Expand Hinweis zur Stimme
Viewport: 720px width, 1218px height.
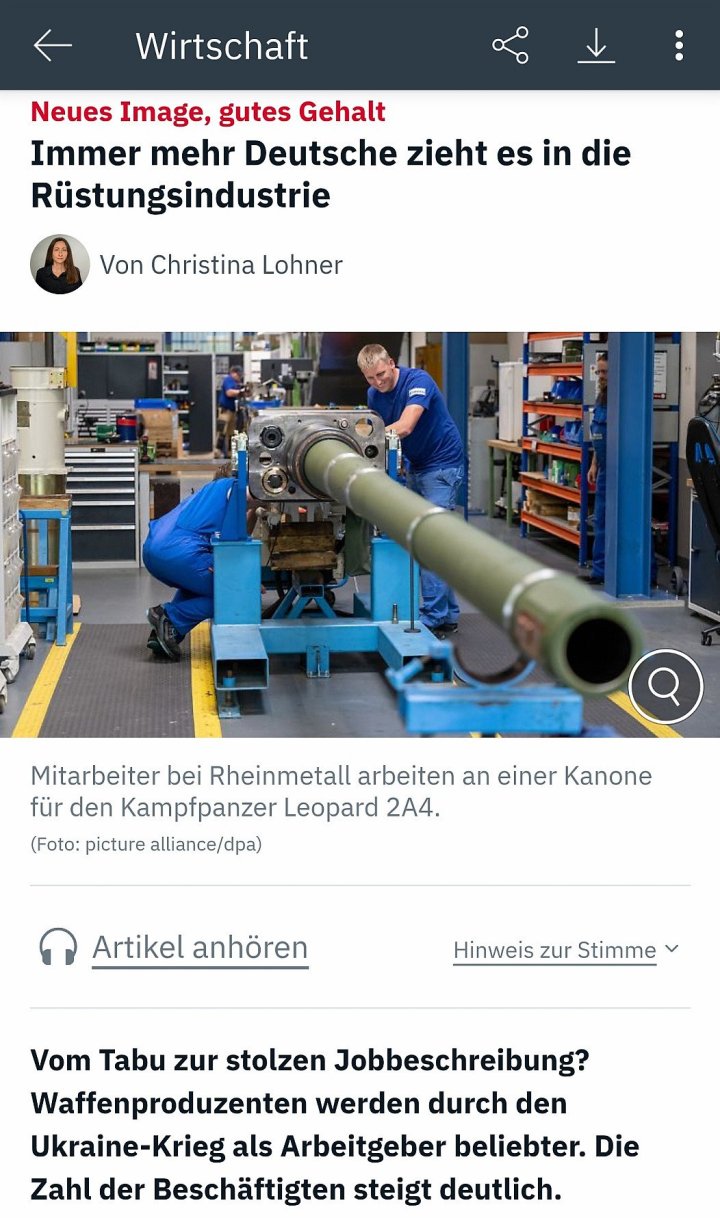pos(566,950)
